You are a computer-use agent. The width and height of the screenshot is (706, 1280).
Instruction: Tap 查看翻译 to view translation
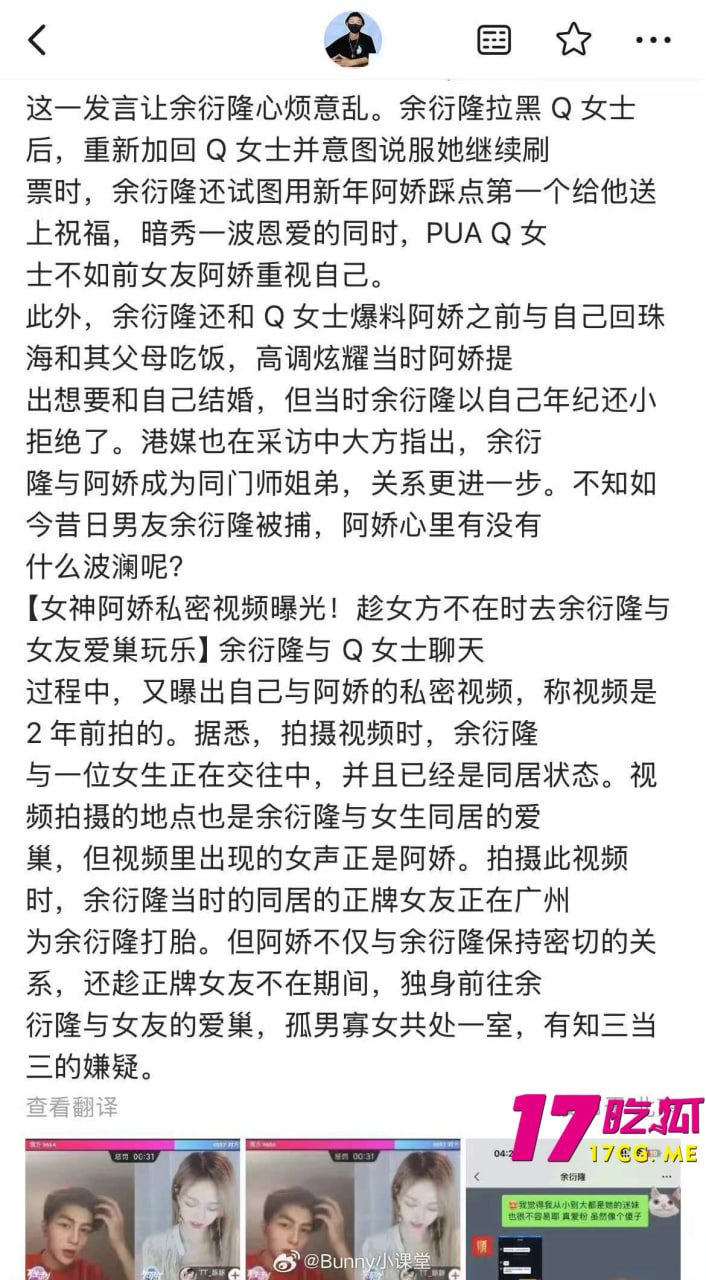click(x=72, y=1107)
